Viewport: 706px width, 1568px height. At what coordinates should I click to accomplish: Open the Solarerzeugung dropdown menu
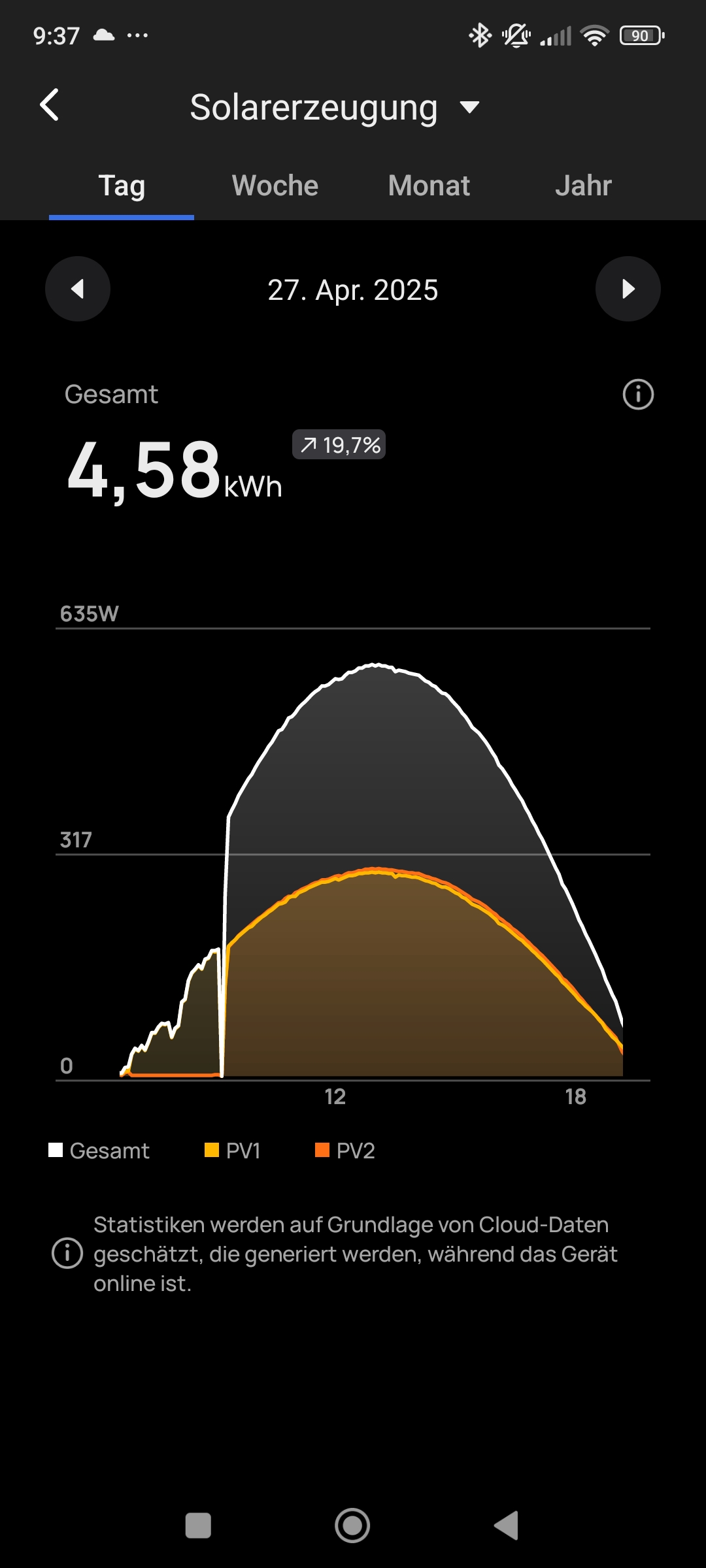(335, 107)
